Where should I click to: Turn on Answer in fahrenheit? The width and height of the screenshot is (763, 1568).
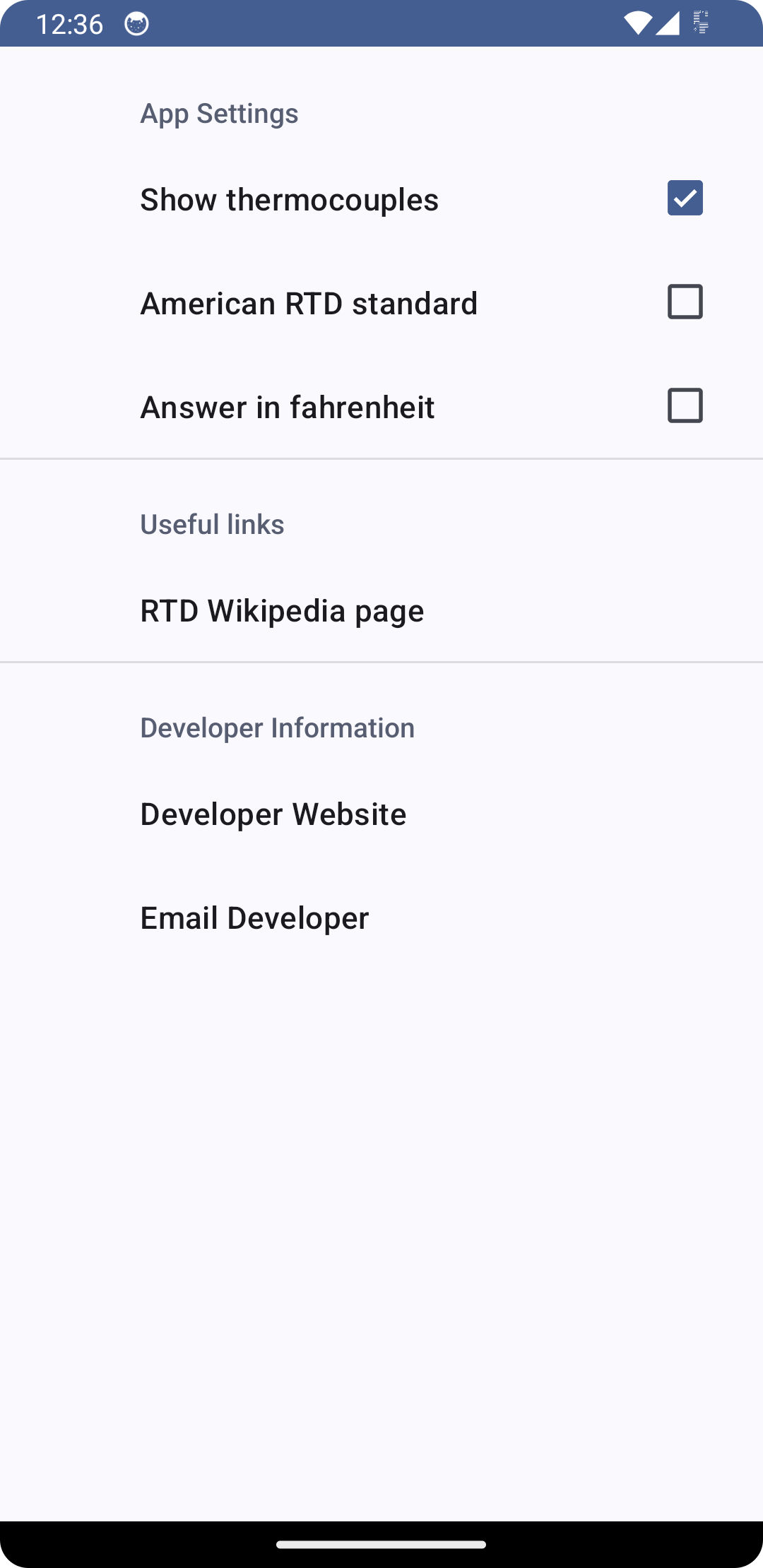[x=685, y=405]
